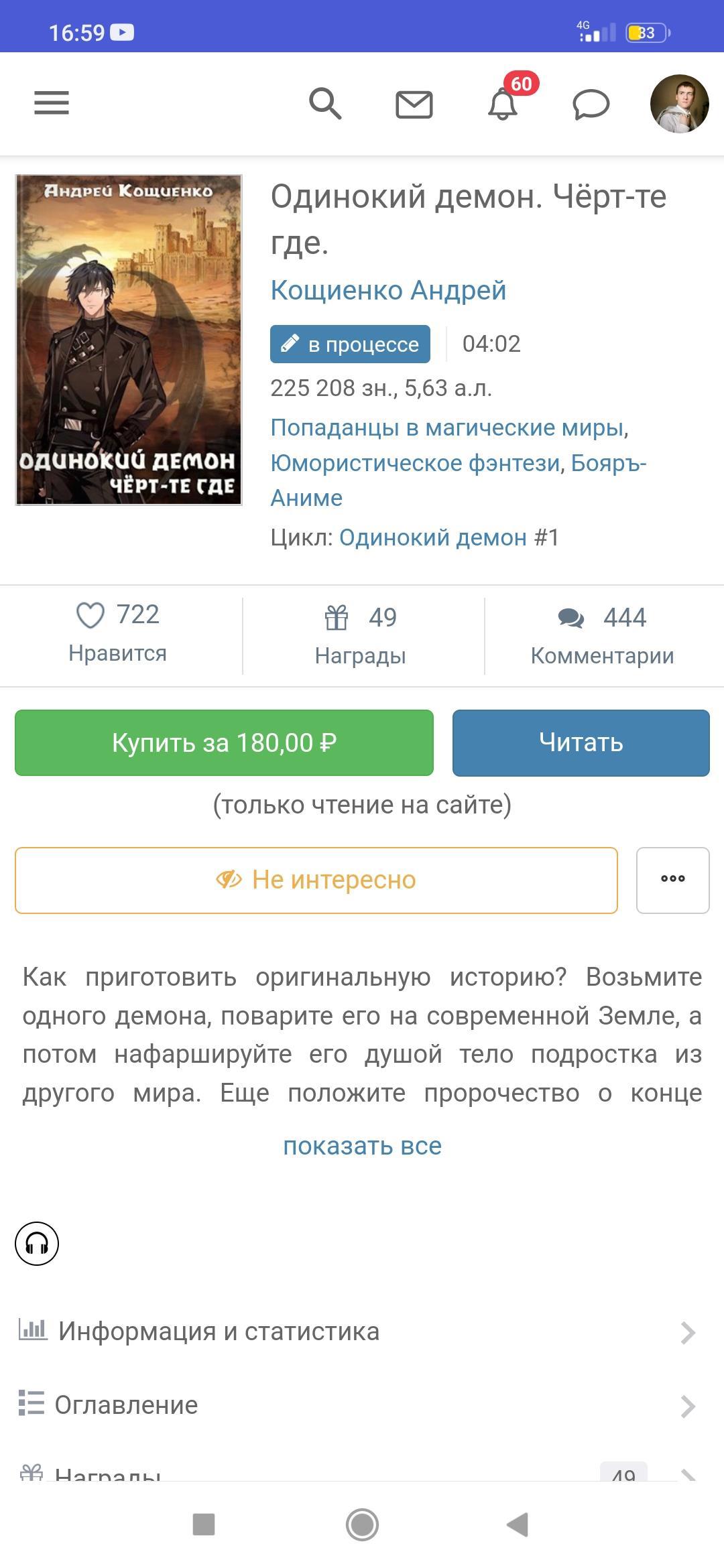Mark the book as Не интересно
The height and width of the screenshot is (1568, 724).
[316, 880]
